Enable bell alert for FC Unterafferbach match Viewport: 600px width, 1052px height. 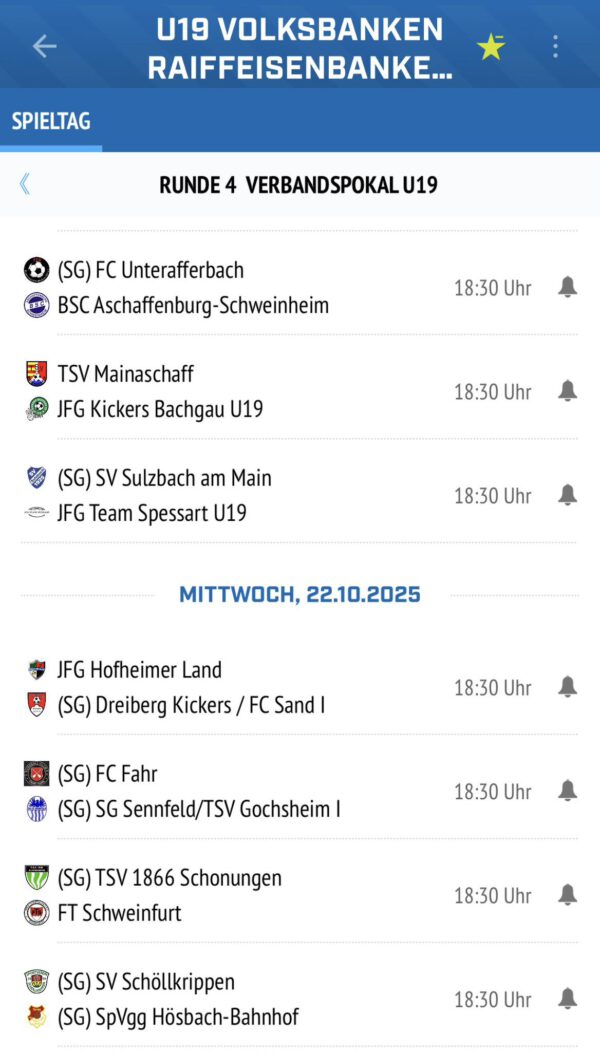[x=567, y=288]
